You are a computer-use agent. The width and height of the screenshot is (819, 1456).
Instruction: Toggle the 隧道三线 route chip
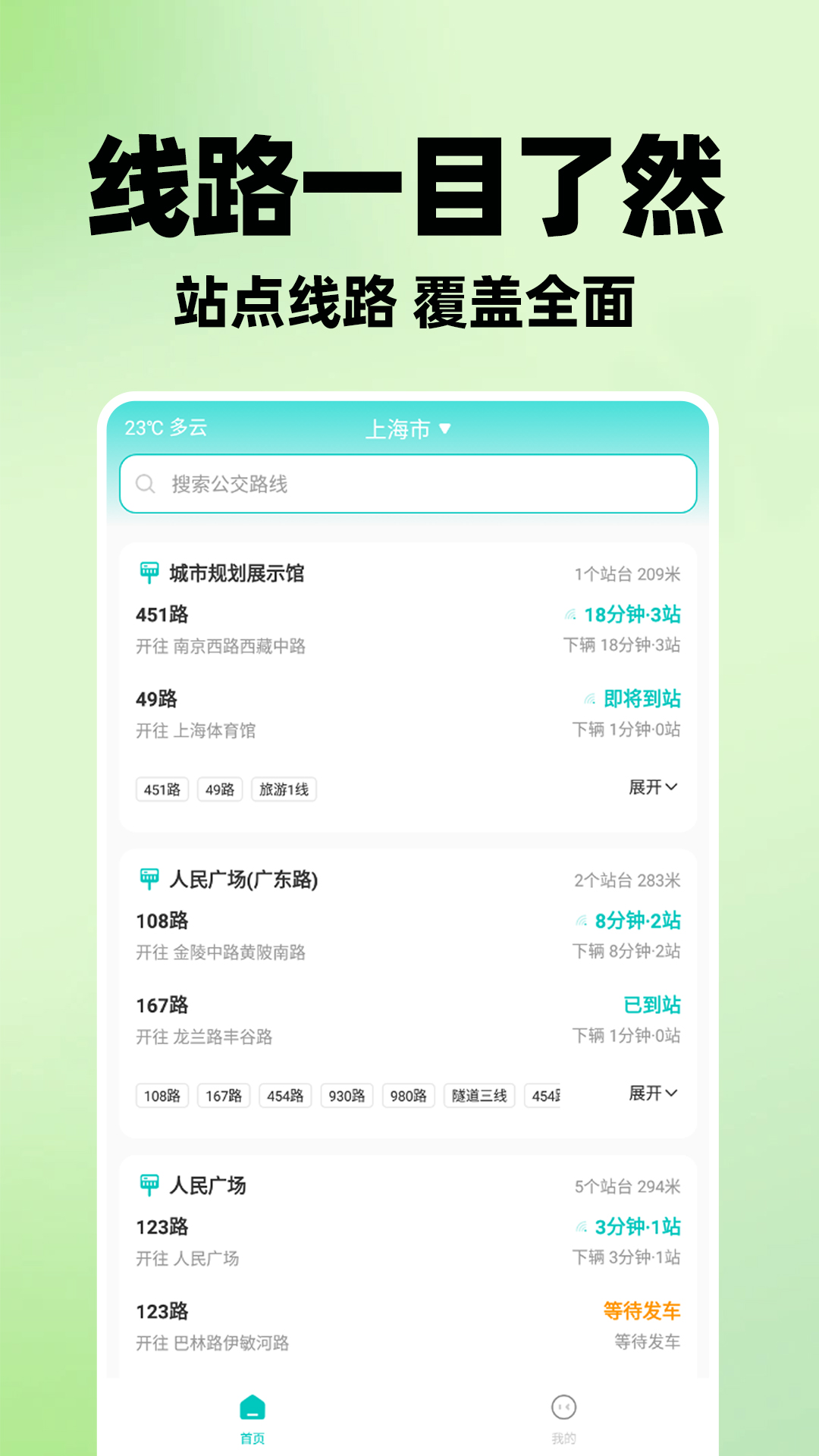(481, 1095)
